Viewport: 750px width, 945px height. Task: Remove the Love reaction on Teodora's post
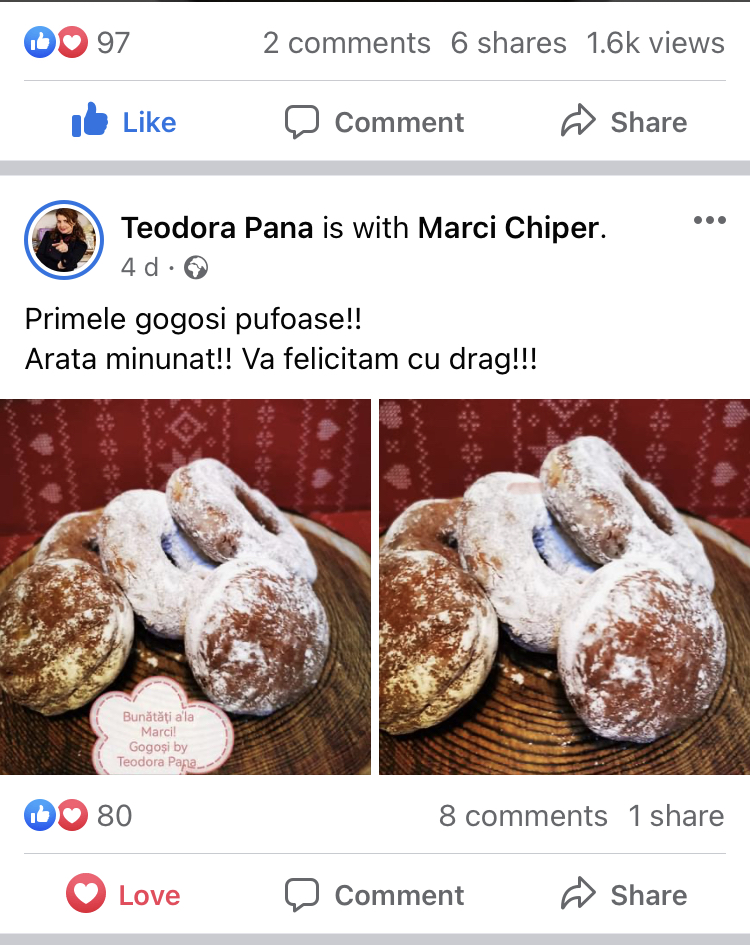point(124,895)
